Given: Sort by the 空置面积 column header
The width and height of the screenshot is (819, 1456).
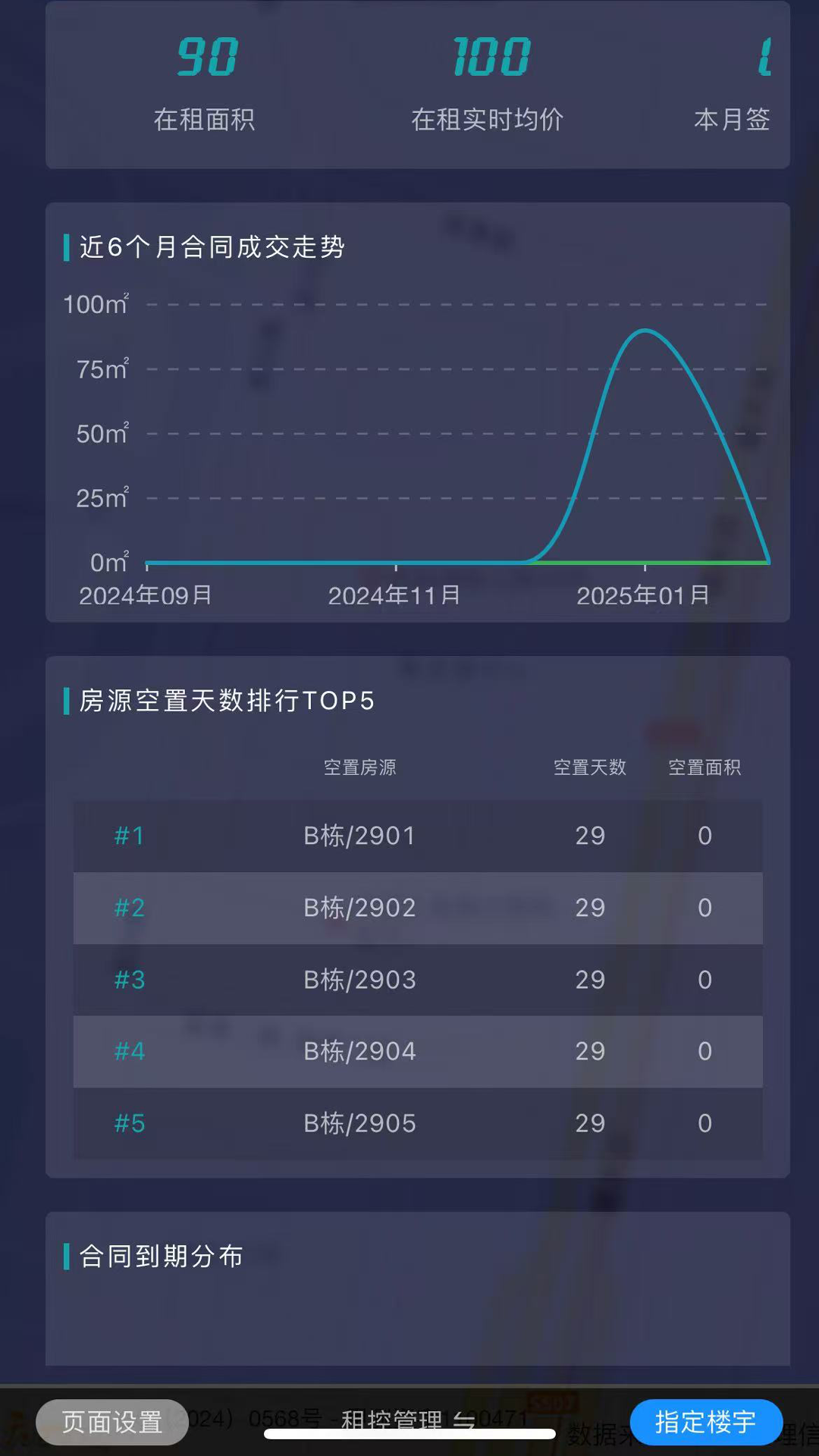Looking at the screenshot, I should (704, 767).
